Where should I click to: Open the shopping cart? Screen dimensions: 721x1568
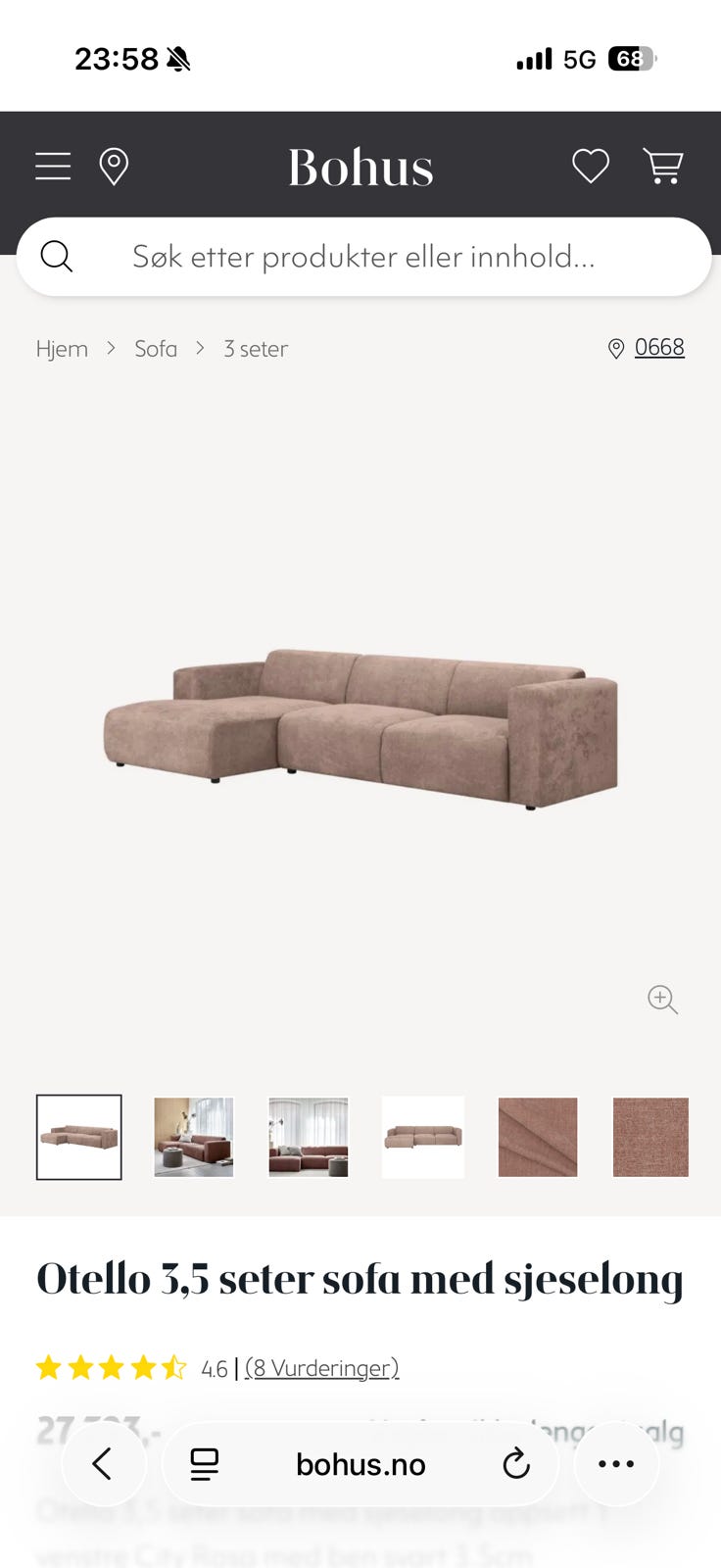tap(663, 167)
